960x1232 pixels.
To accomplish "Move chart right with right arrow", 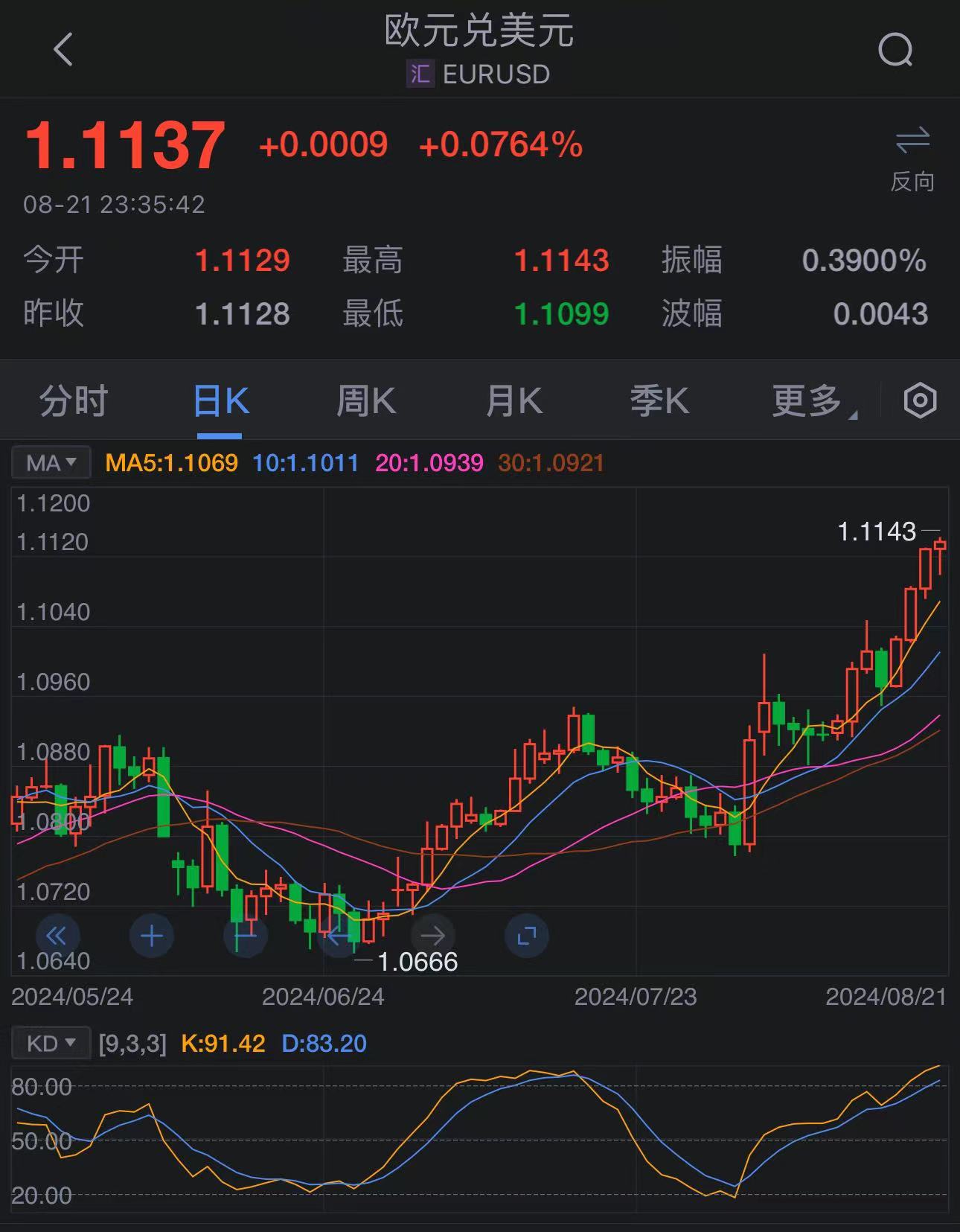I will [x=432, y=936].
